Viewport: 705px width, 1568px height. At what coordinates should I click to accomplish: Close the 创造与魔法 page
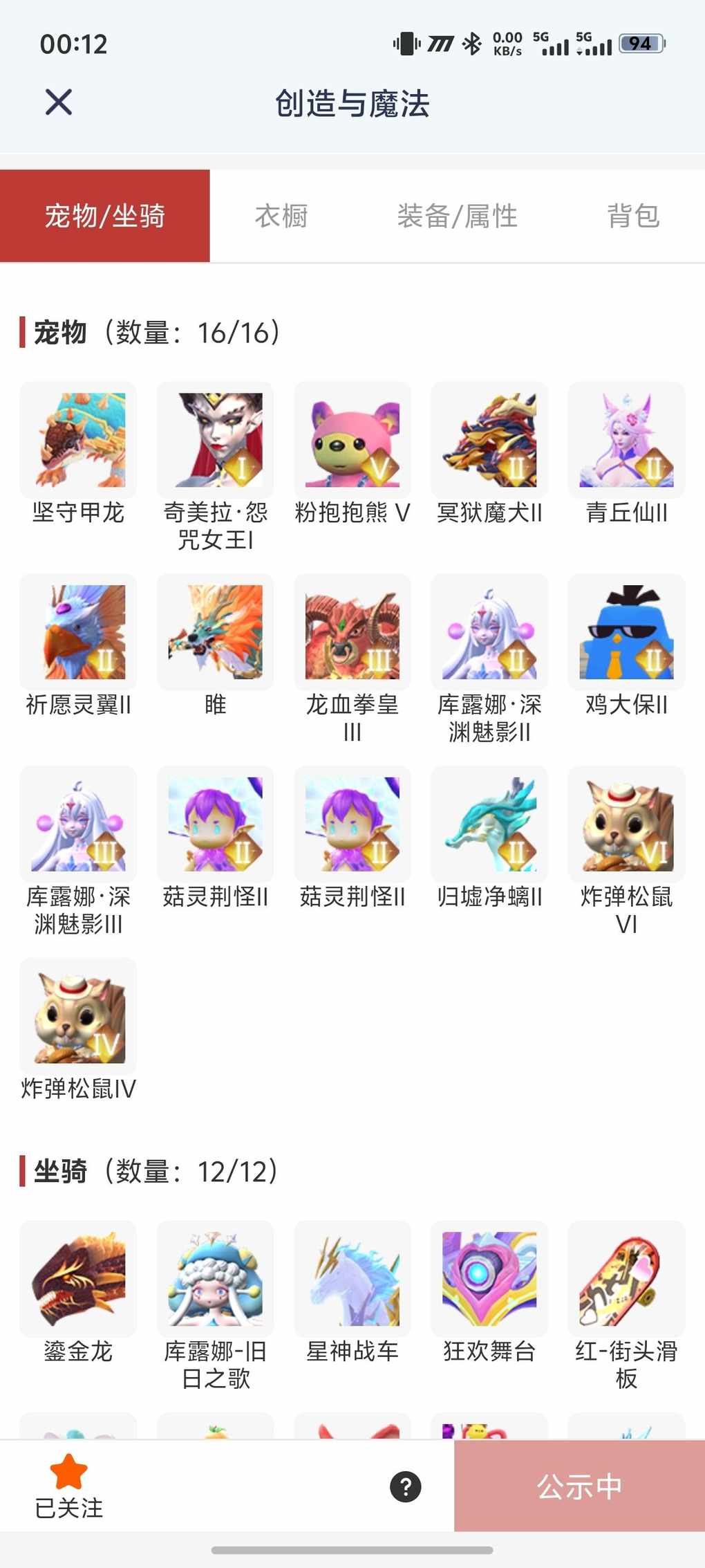pyautogui.click(x=59, y=102)
